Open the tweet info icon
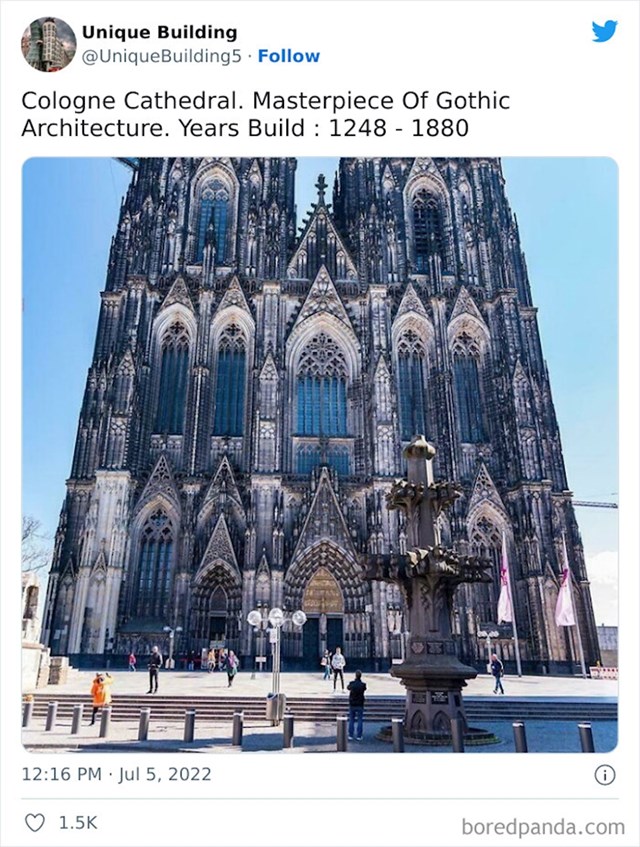The image size is (640, 847). pyautogui.click(x=604, y=775)
